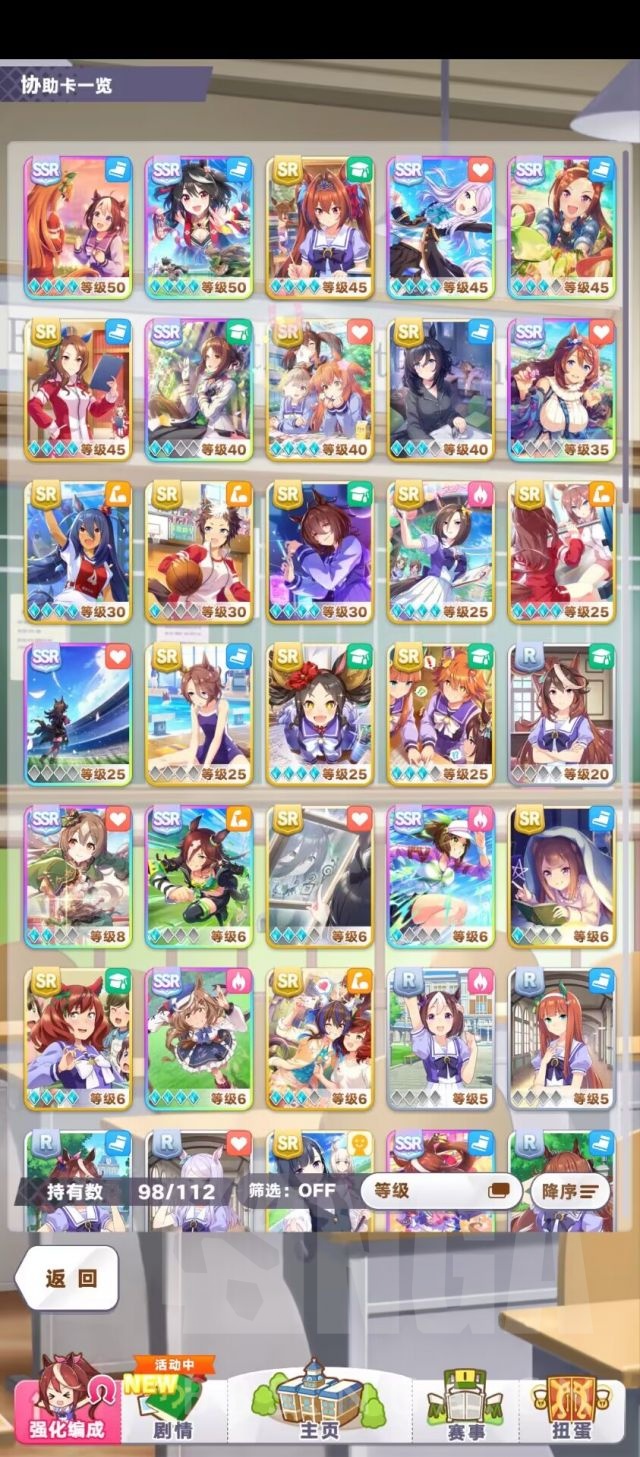640x1457 pixels.
Task: Switch to the 扭蛋 gacha tab
Action: [572, 1402]
